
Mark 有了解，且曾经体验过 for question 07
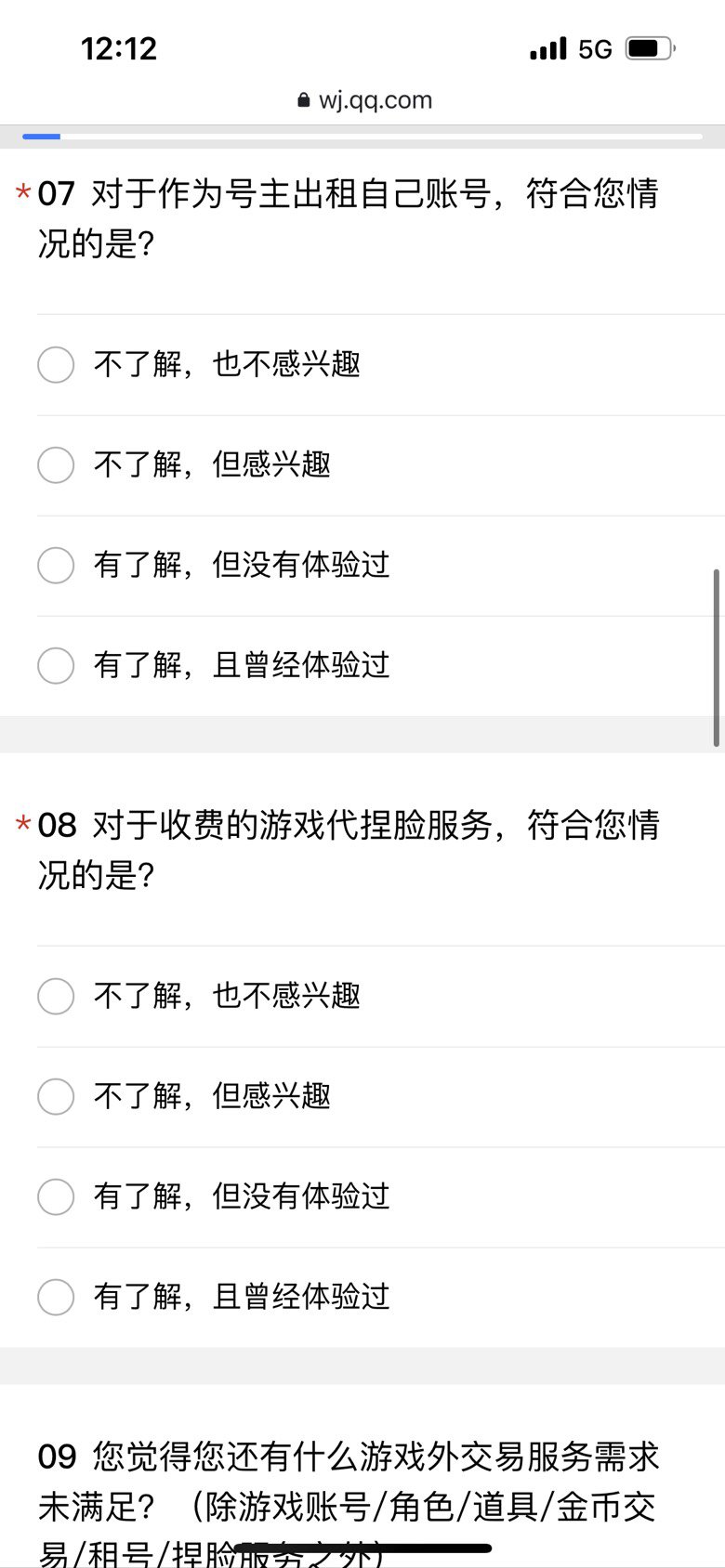coord(381,666)
